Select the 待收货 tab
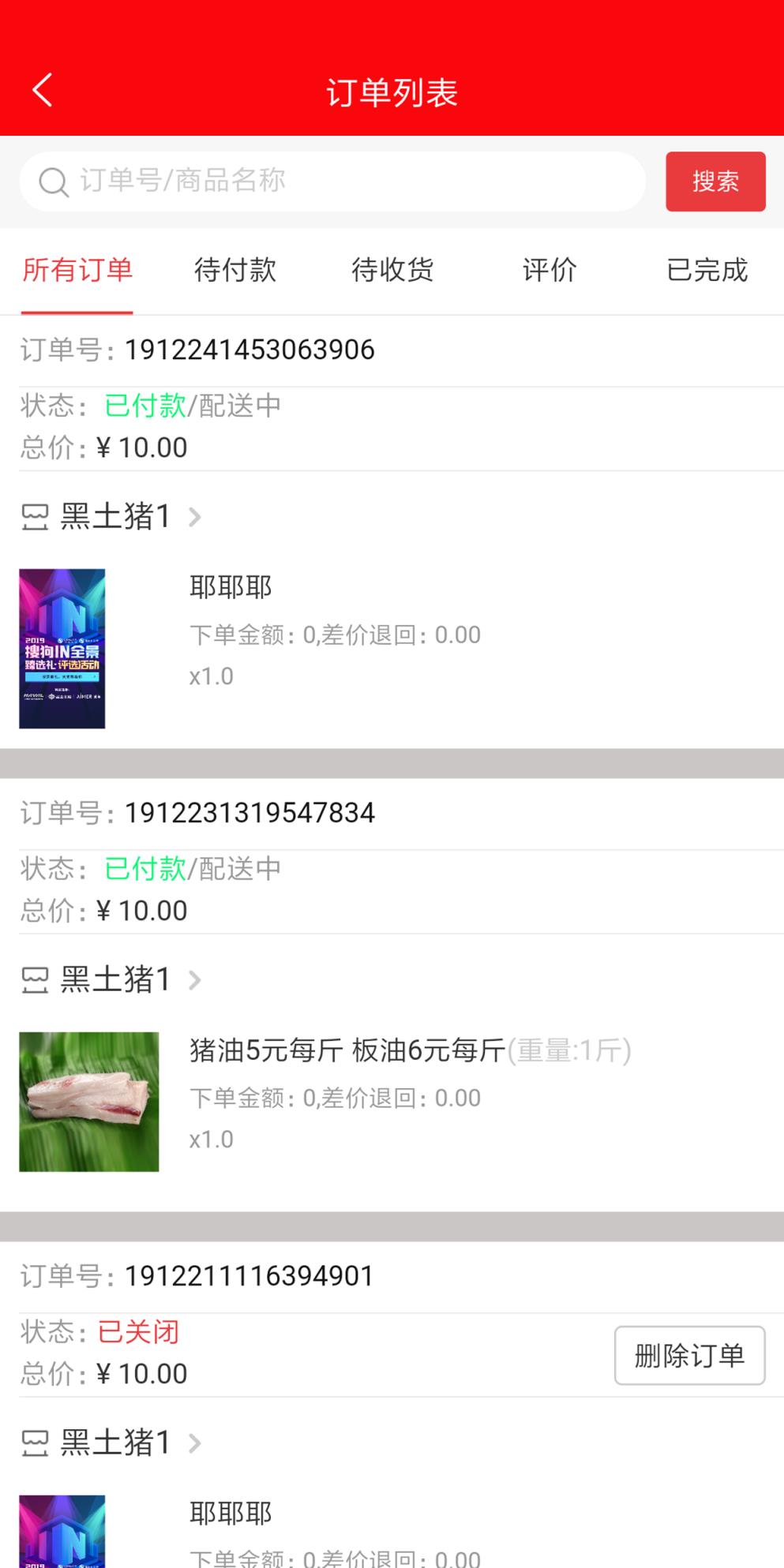Image resolution: width=784 pixels, height=1568 pixels. coord(392,271)
